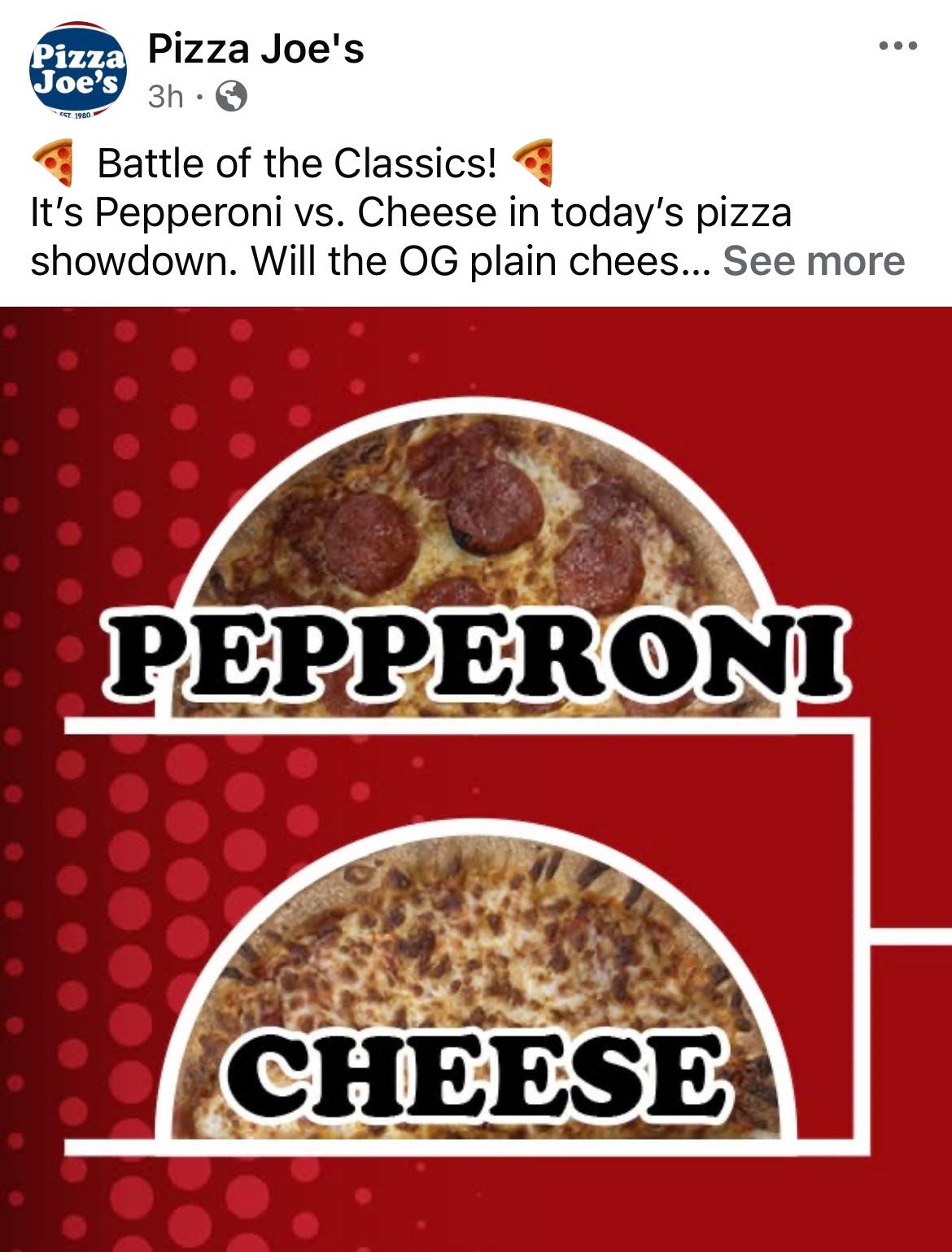Open the post options three-dot menu
Image resolution: width=952 pixels, height=1252 pixels.
[x=898, y=46]
